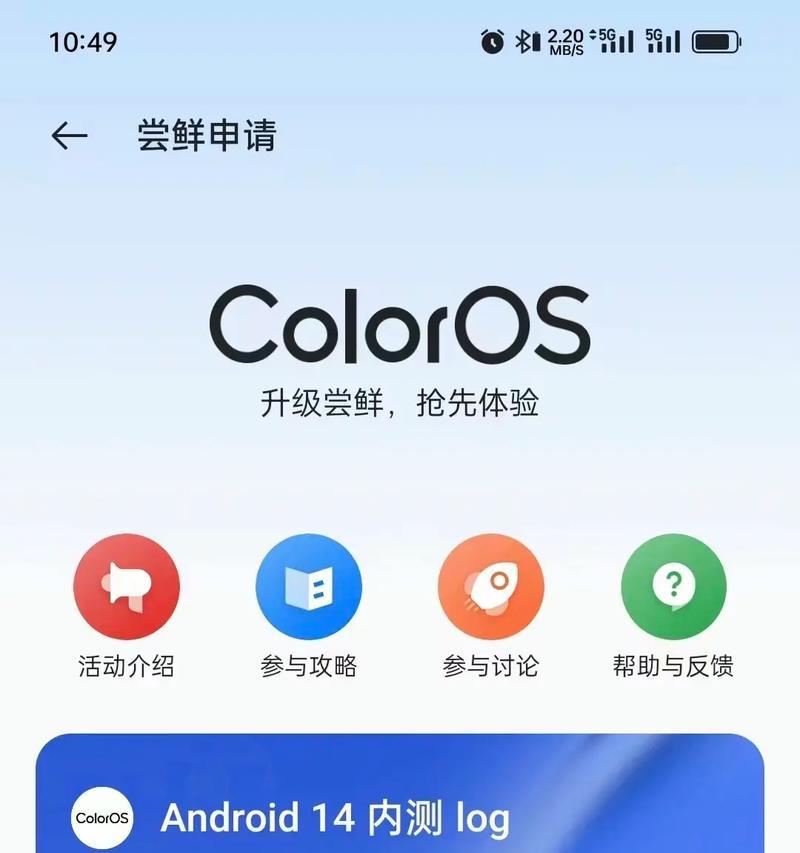Open 参与讨论 discussion
The image size is (800, 853).
tap(490, 588)
